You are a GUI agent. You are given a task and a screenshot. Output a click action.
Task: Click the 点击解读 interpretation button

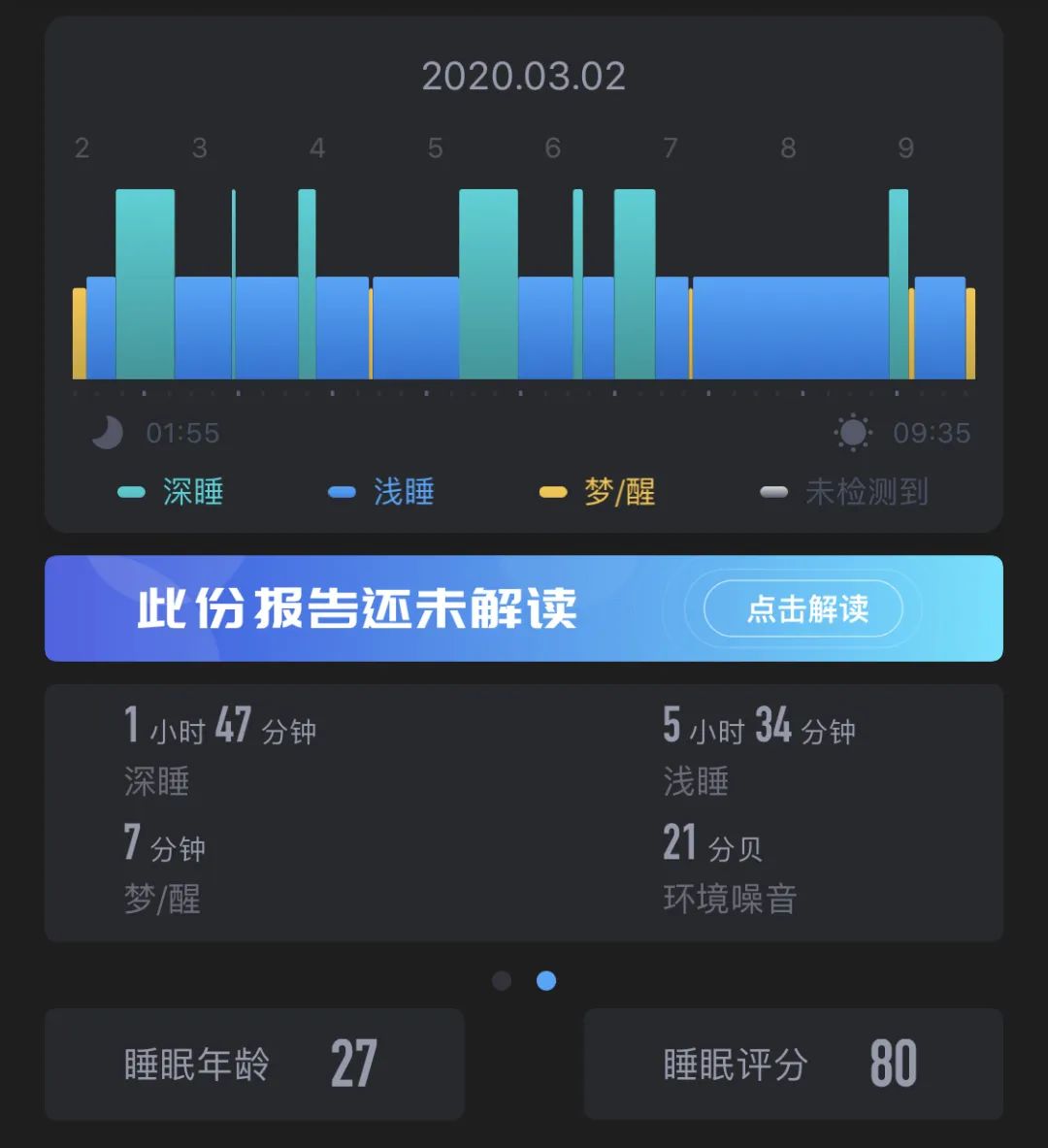800,610
